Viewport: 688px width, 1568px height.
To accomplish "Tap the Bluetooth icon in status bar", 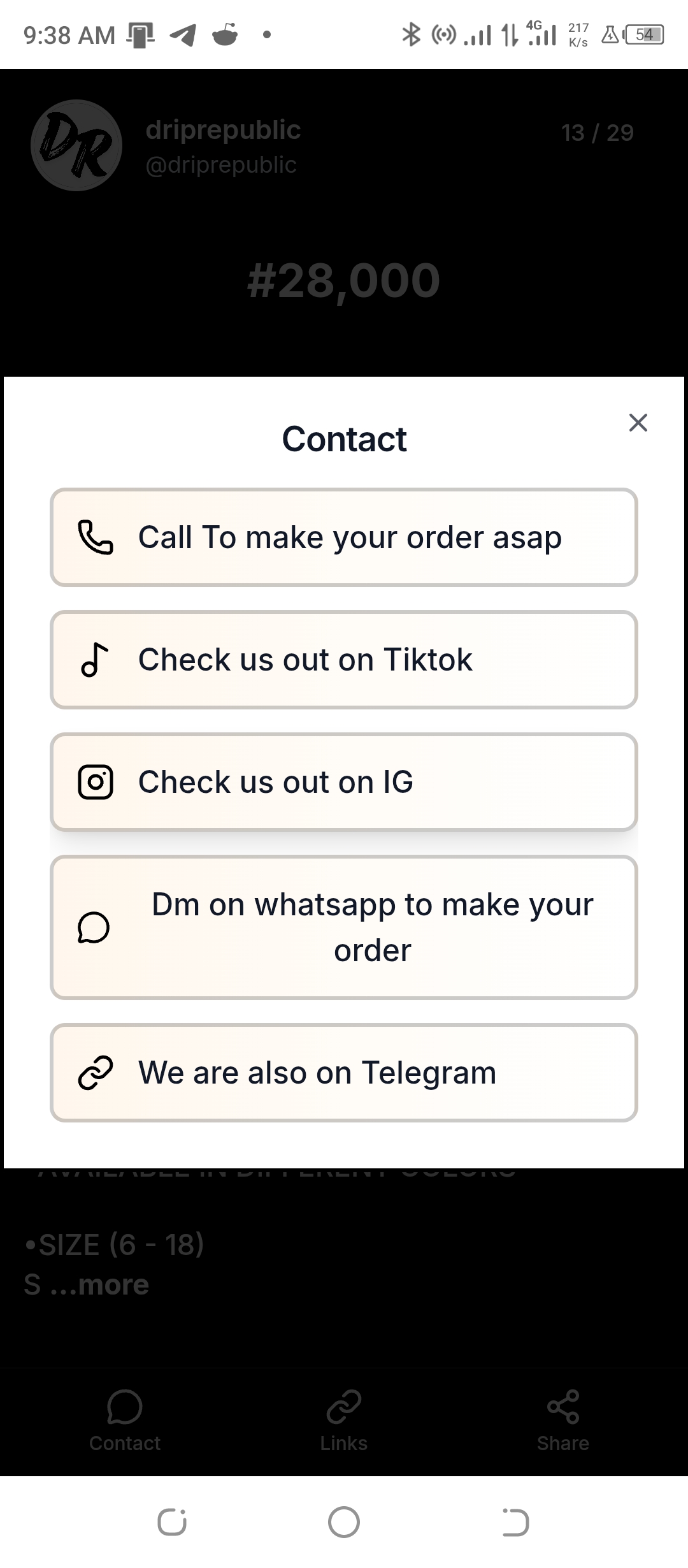I will 412,35.
